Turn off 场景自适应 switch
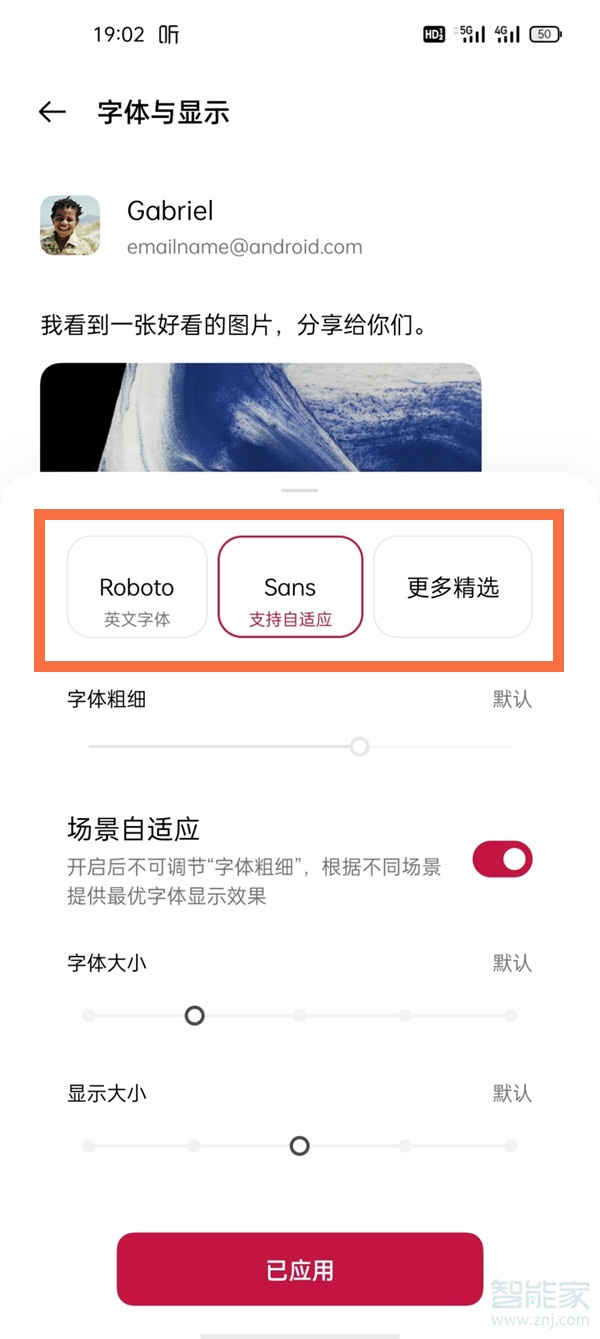600x1339 pixels. pos(502,859)
